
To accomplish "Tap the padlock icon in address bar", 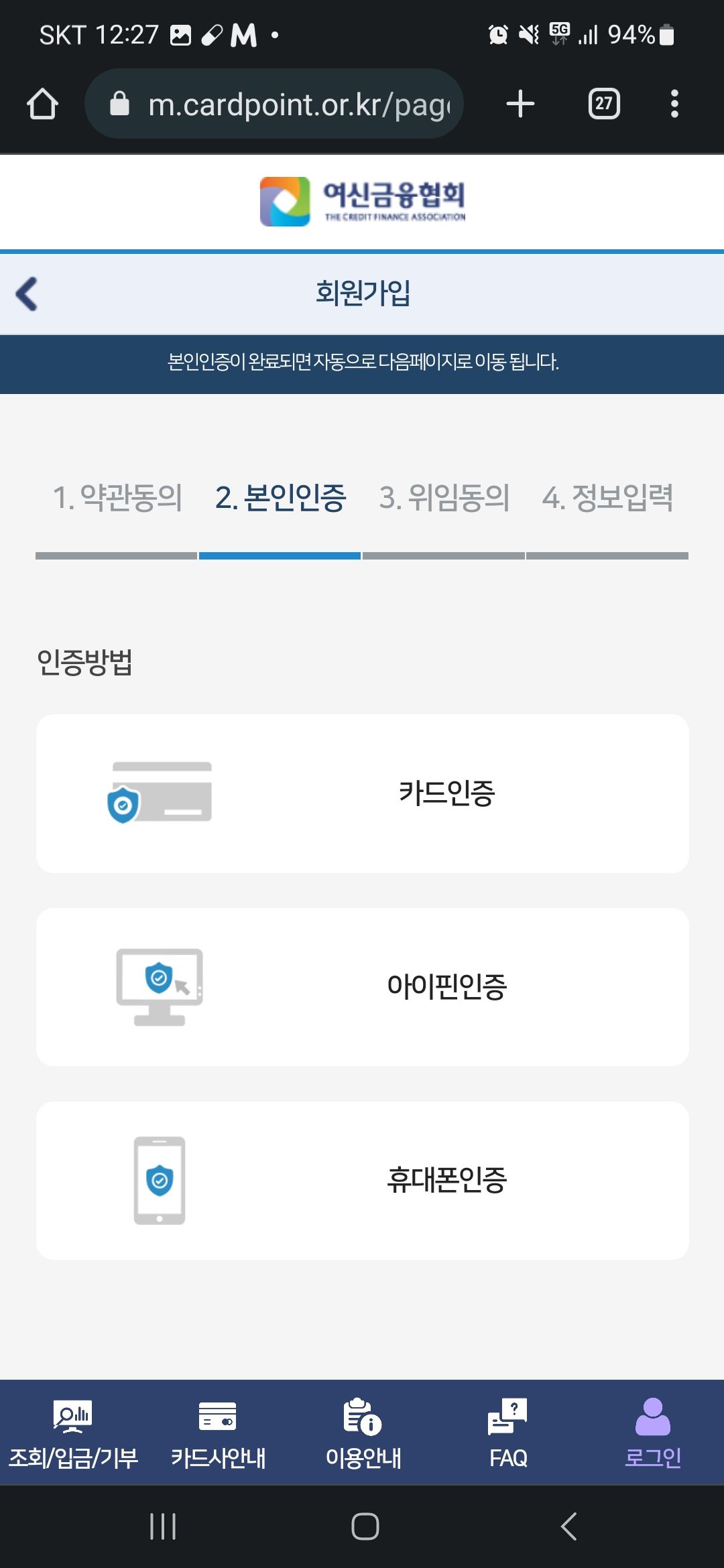I will coord(119,103).
